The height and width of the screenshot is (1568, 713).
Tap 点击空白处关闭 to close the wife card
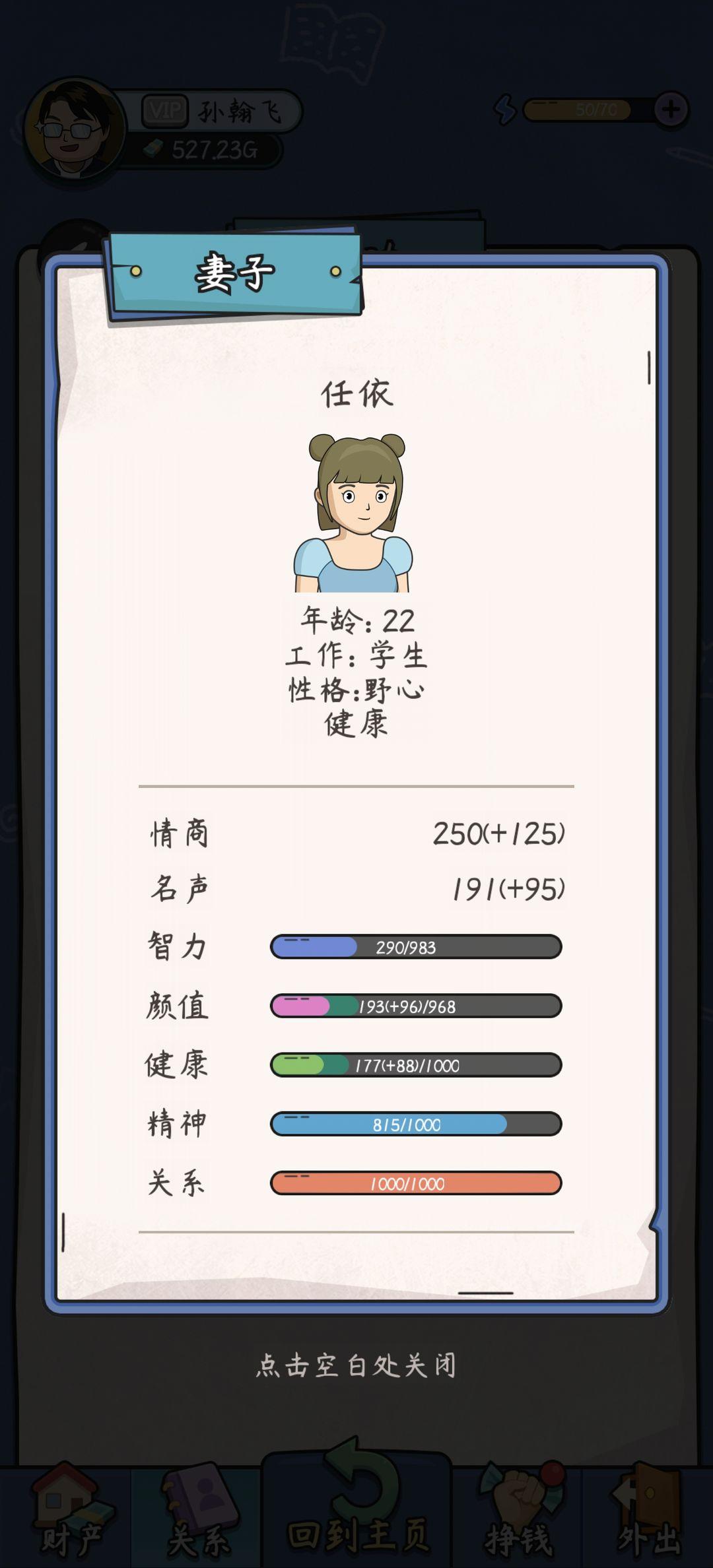tap(356, 1365)
